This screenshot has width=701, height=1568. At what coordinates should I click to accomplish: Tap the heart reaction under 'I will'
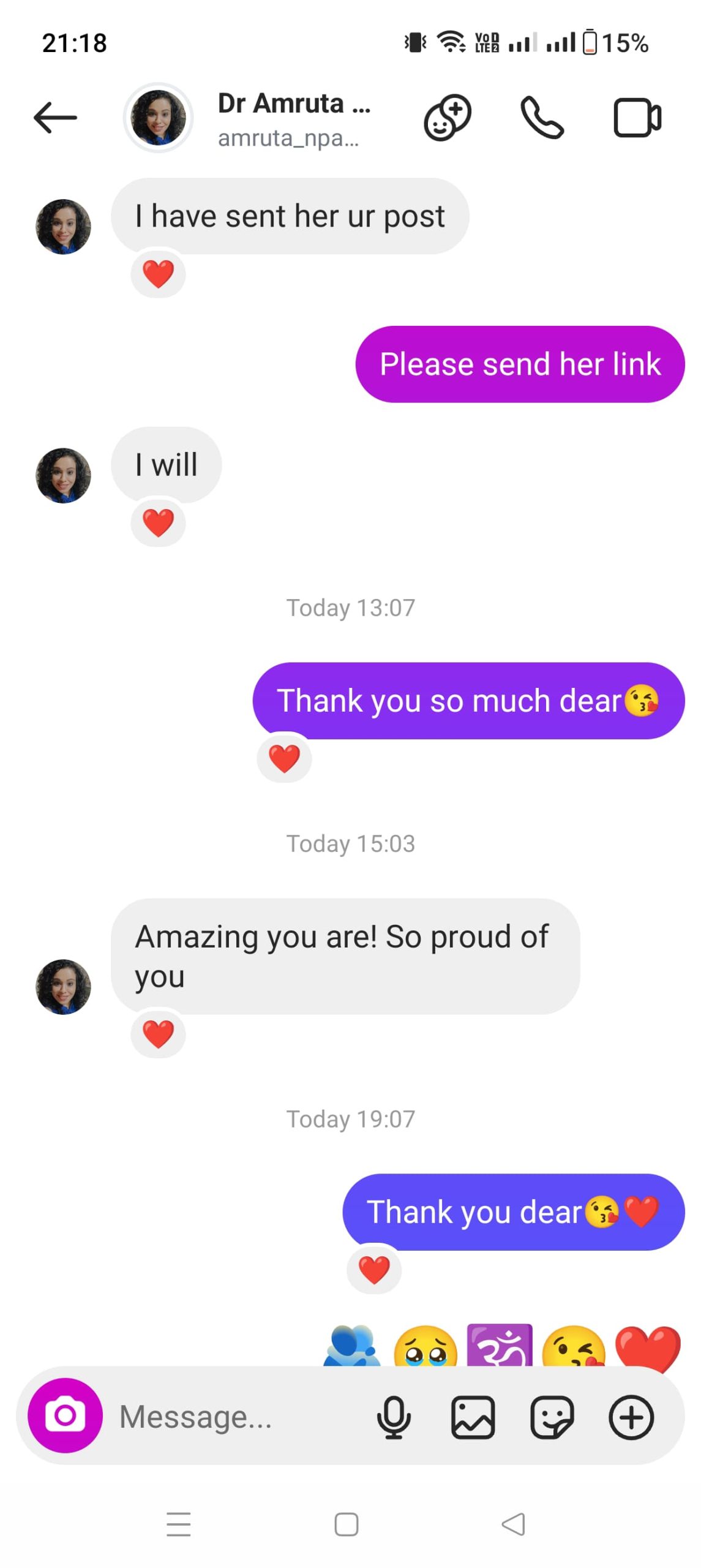pos(157,524)
